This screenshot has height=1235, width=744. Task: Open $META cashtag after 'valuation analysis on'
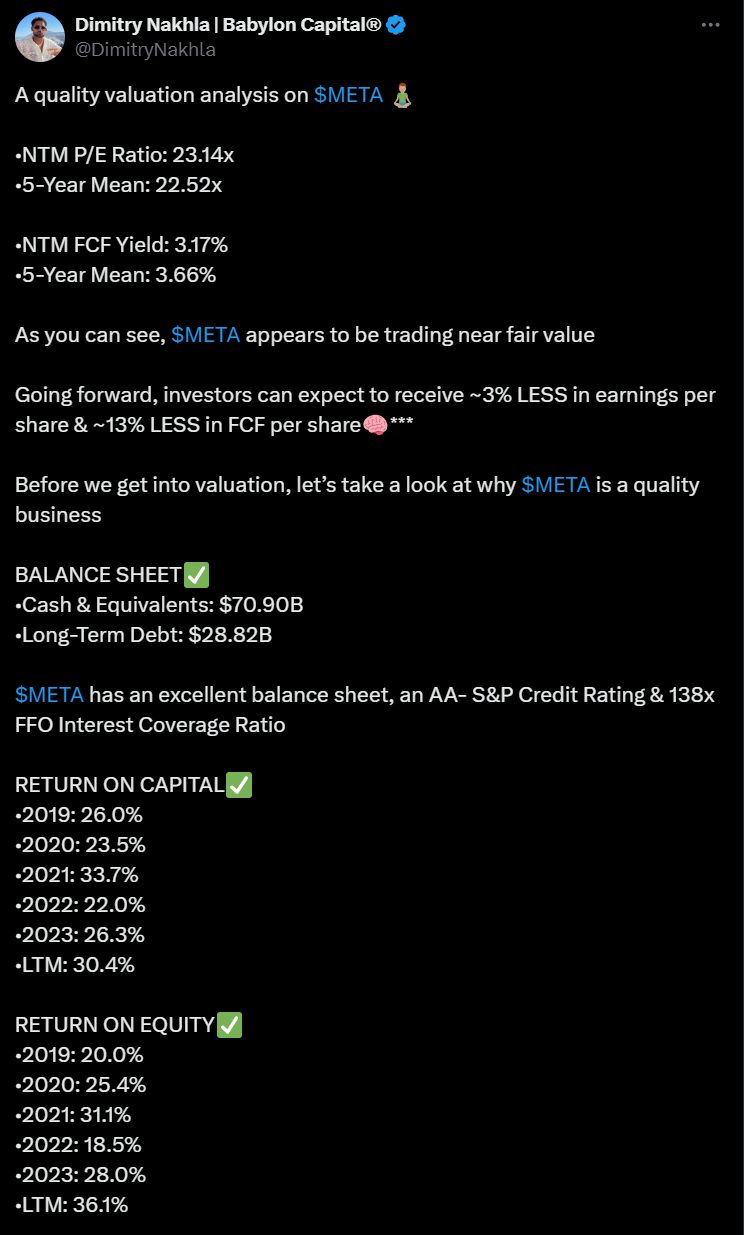point(348,95)
